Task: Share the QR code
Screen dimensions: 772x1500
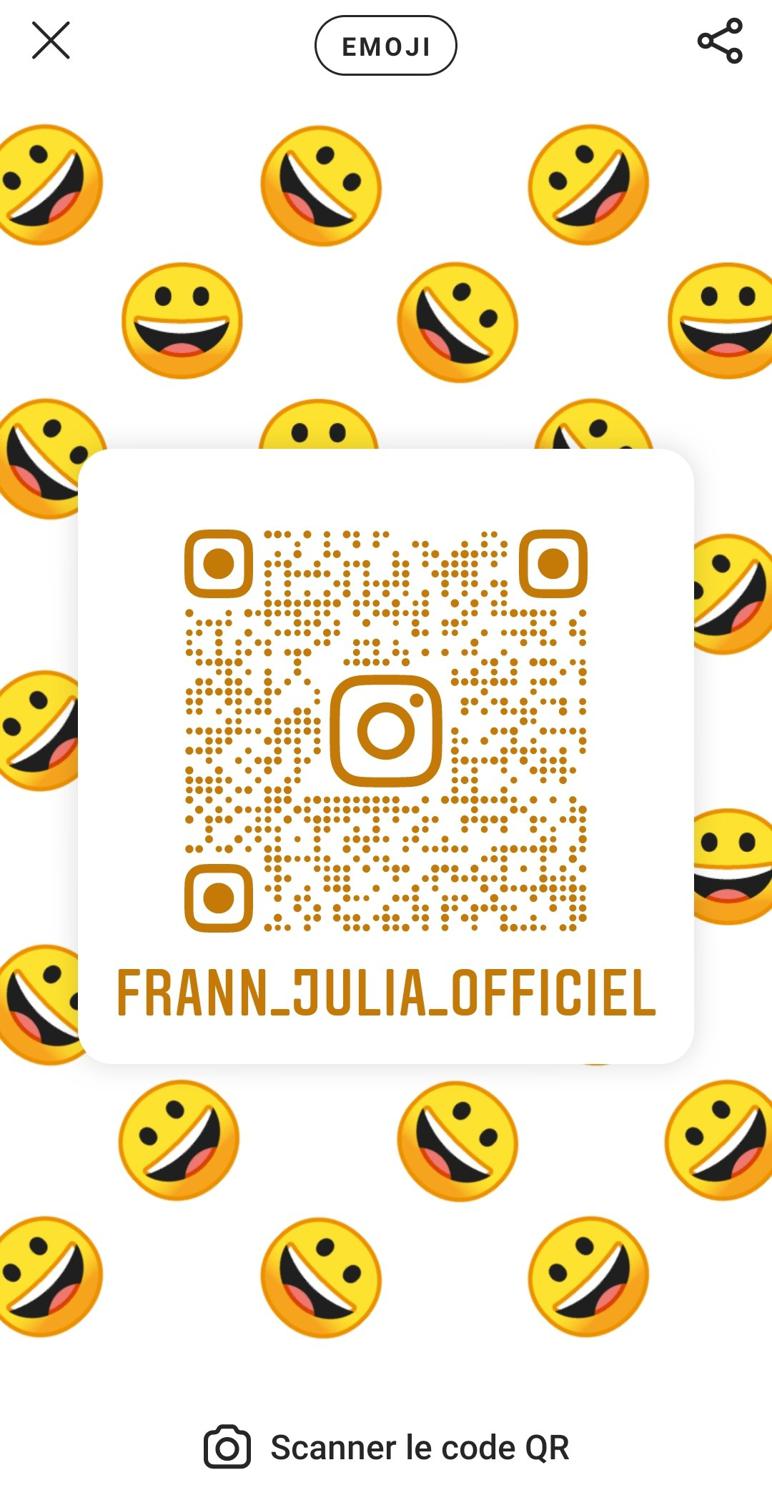Action: pos(720,41)
